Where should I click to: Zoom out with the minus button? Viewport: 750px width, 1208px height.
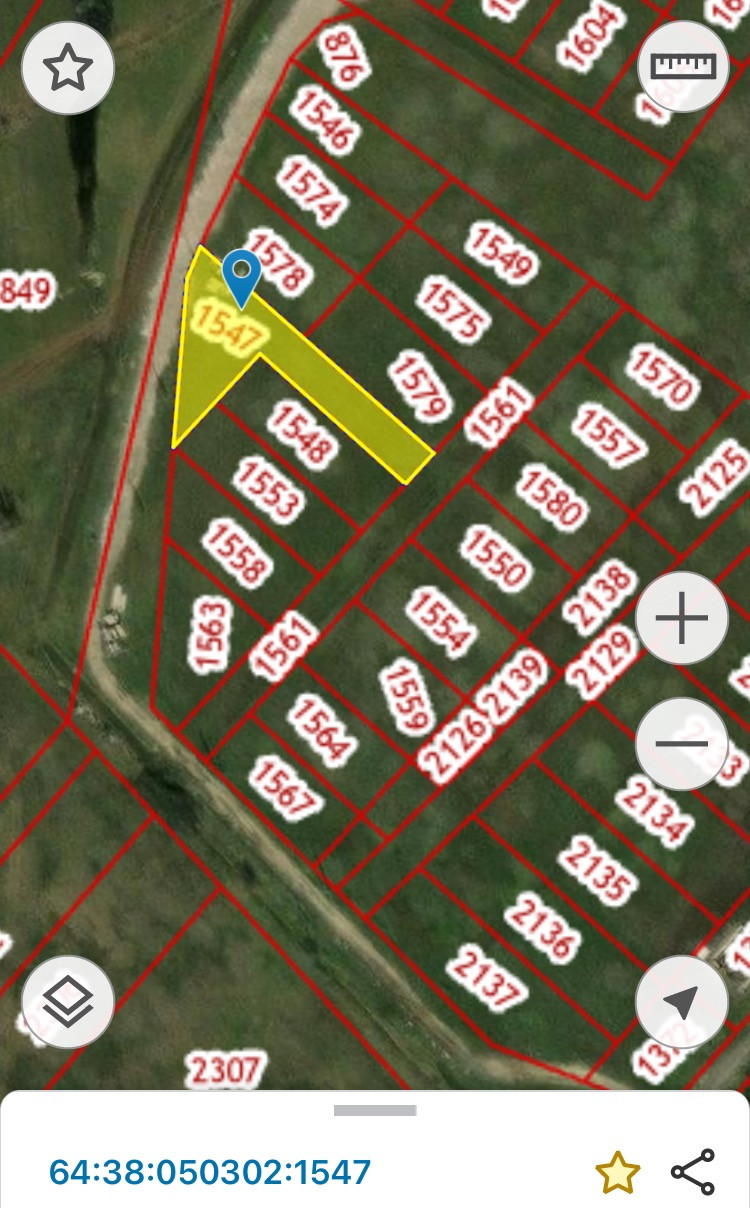click(x=682, y=744)
